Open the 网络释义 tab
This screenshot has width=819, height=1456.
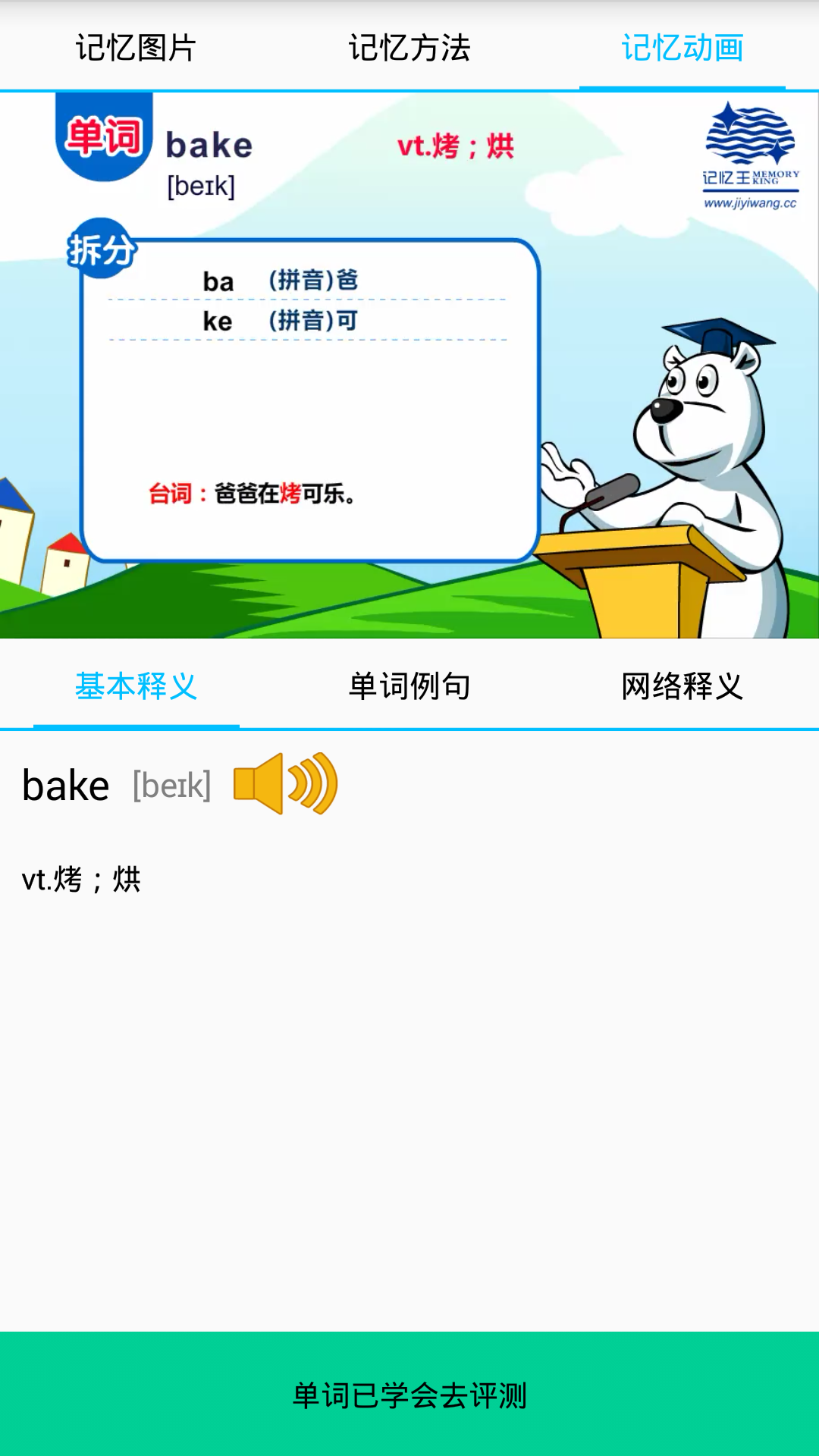click(x=682, y=686)
